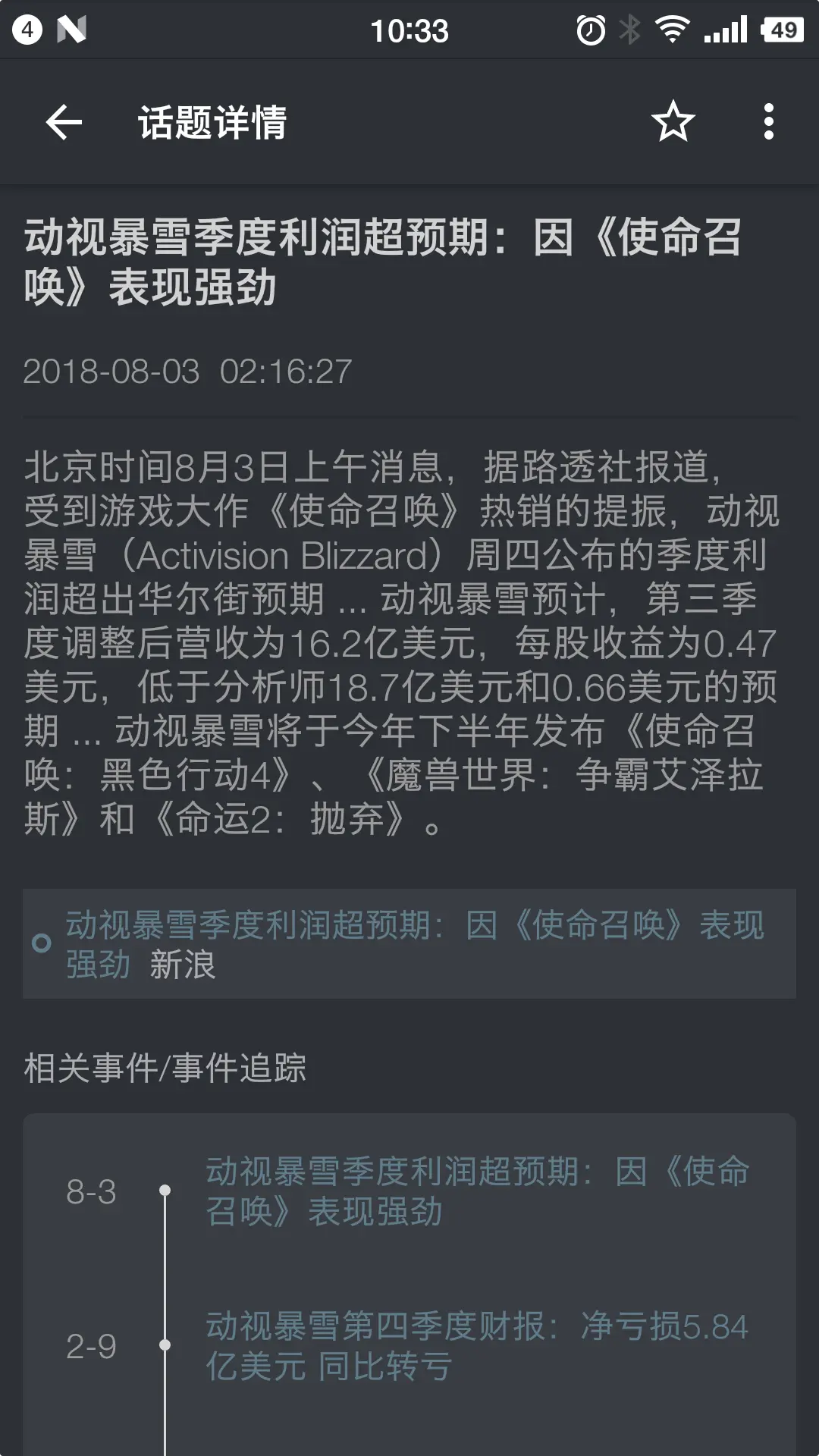Tap the Bluetooth status bar icon

coord(632,30)
